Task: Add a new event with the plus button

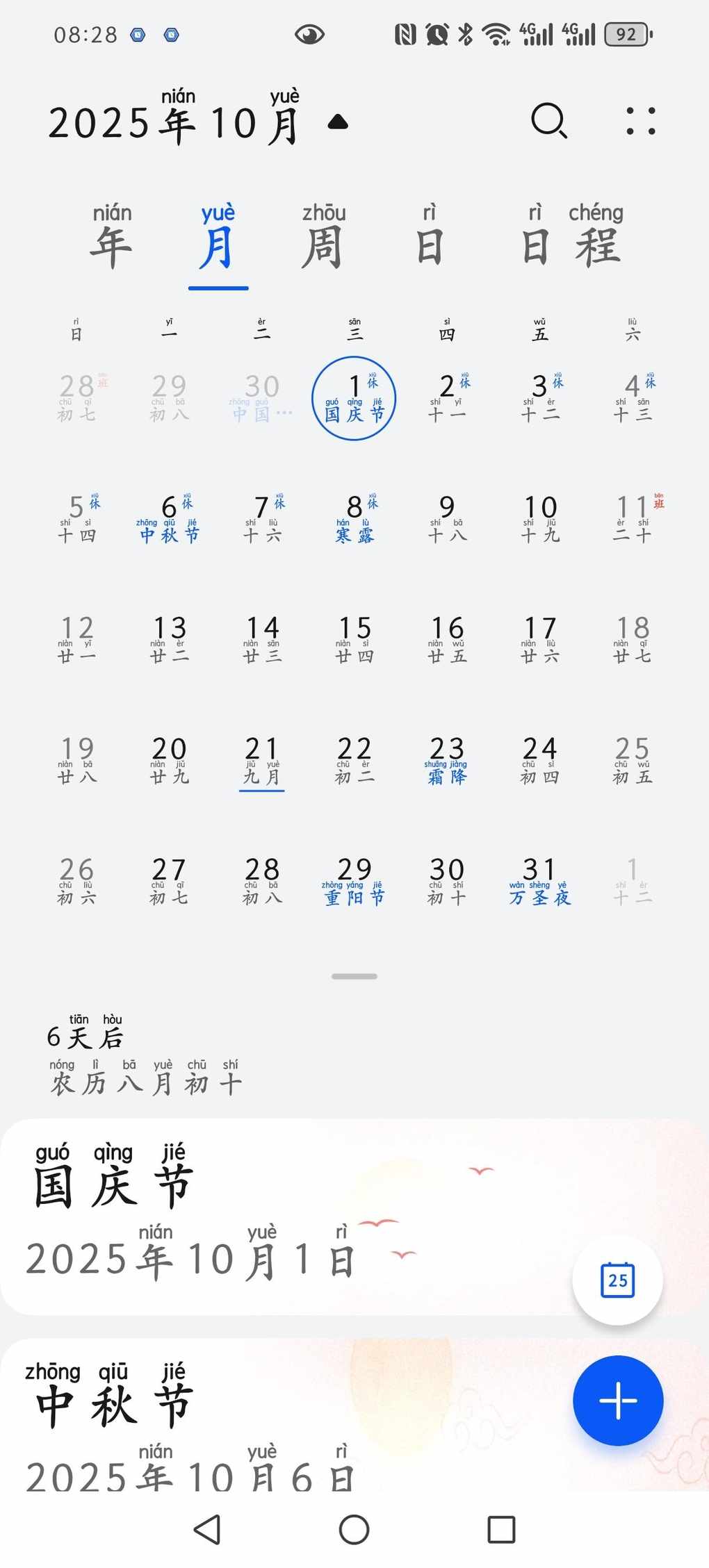Action: pos(617,1401)
